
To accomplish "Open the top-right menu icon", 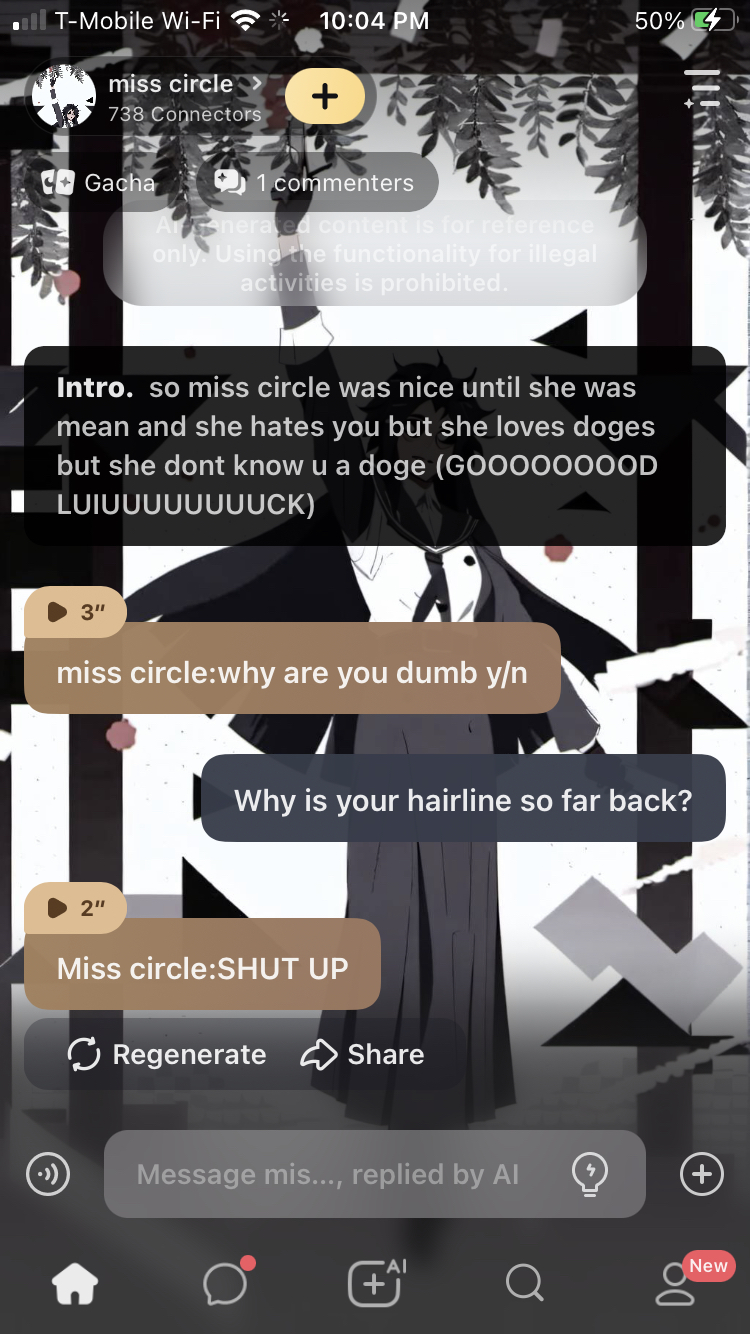I will [x=703, y=89].
